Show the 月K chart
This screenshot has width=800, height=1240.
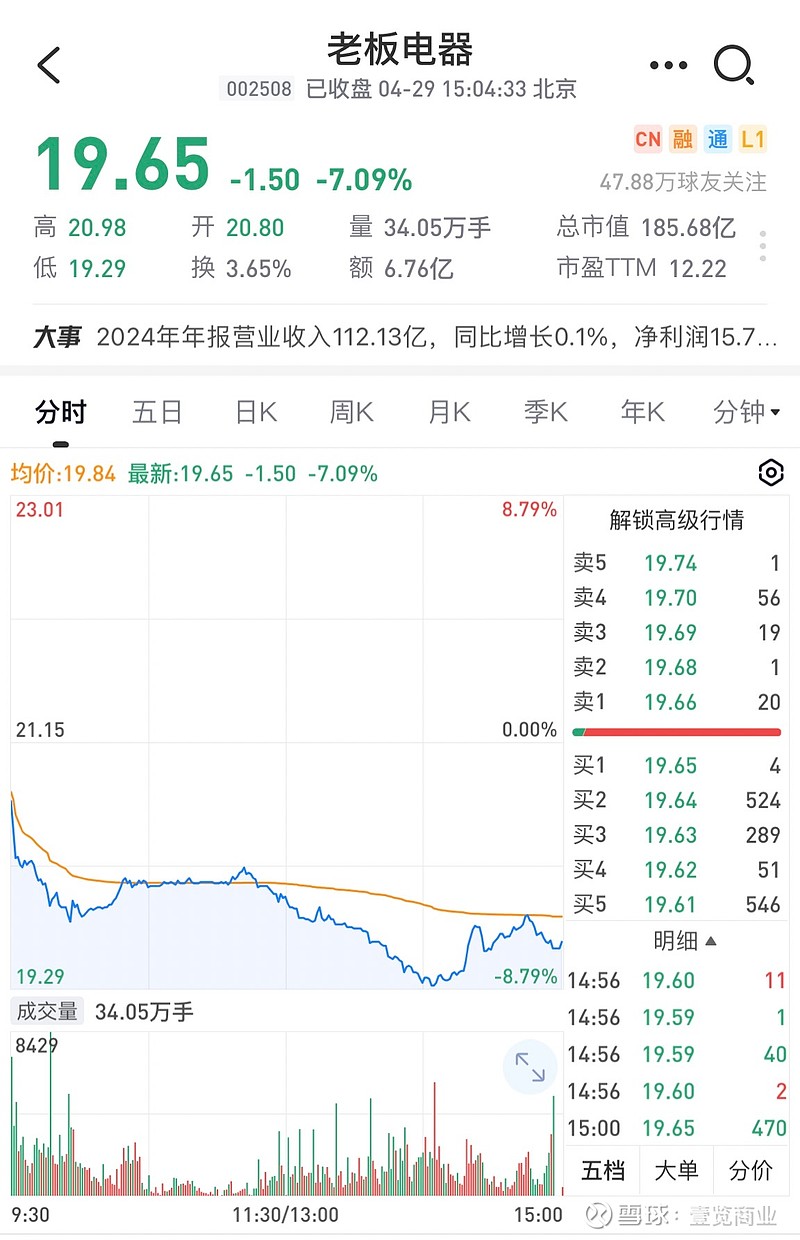coord(449,412)
